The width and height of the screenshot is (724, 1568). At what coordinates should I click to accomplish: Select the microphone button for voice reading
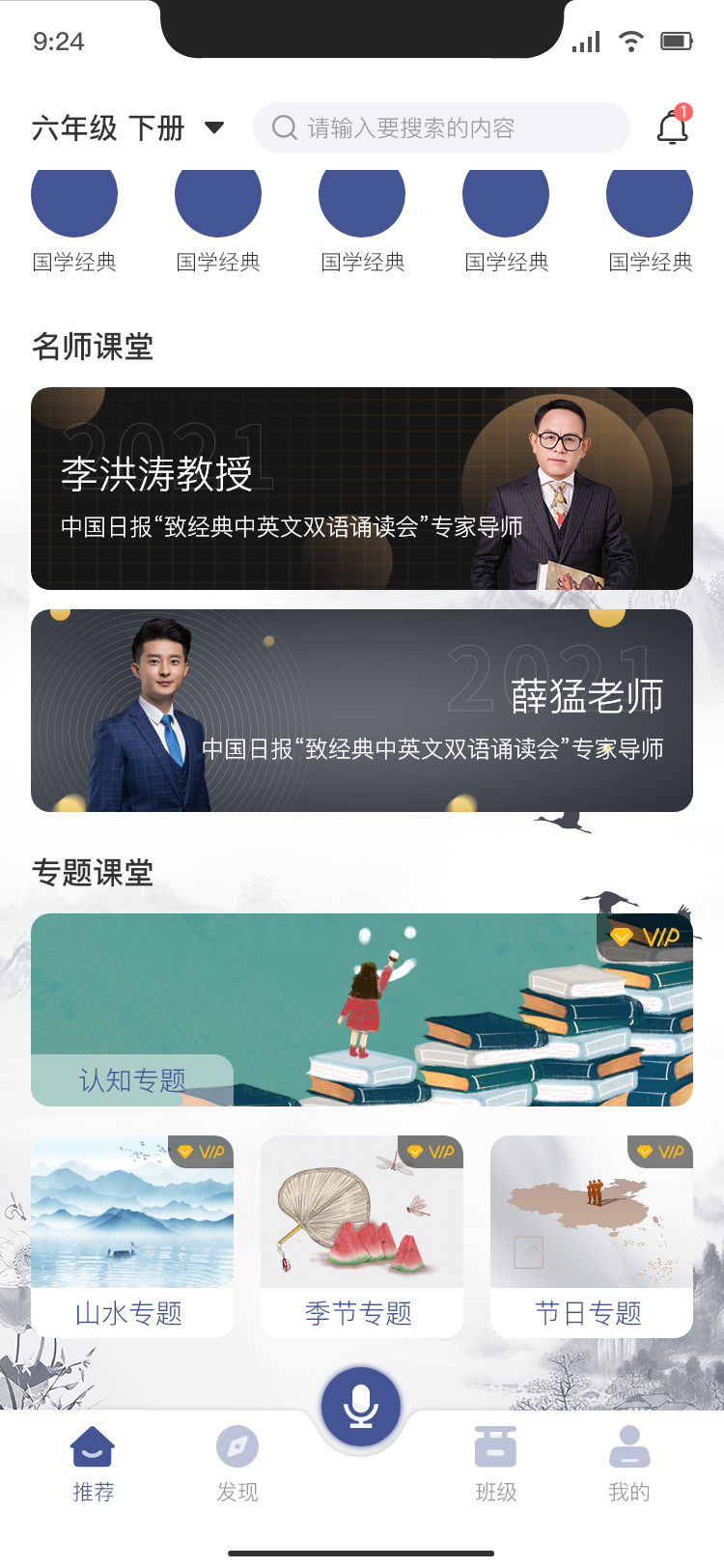(x=361, y=1406)
